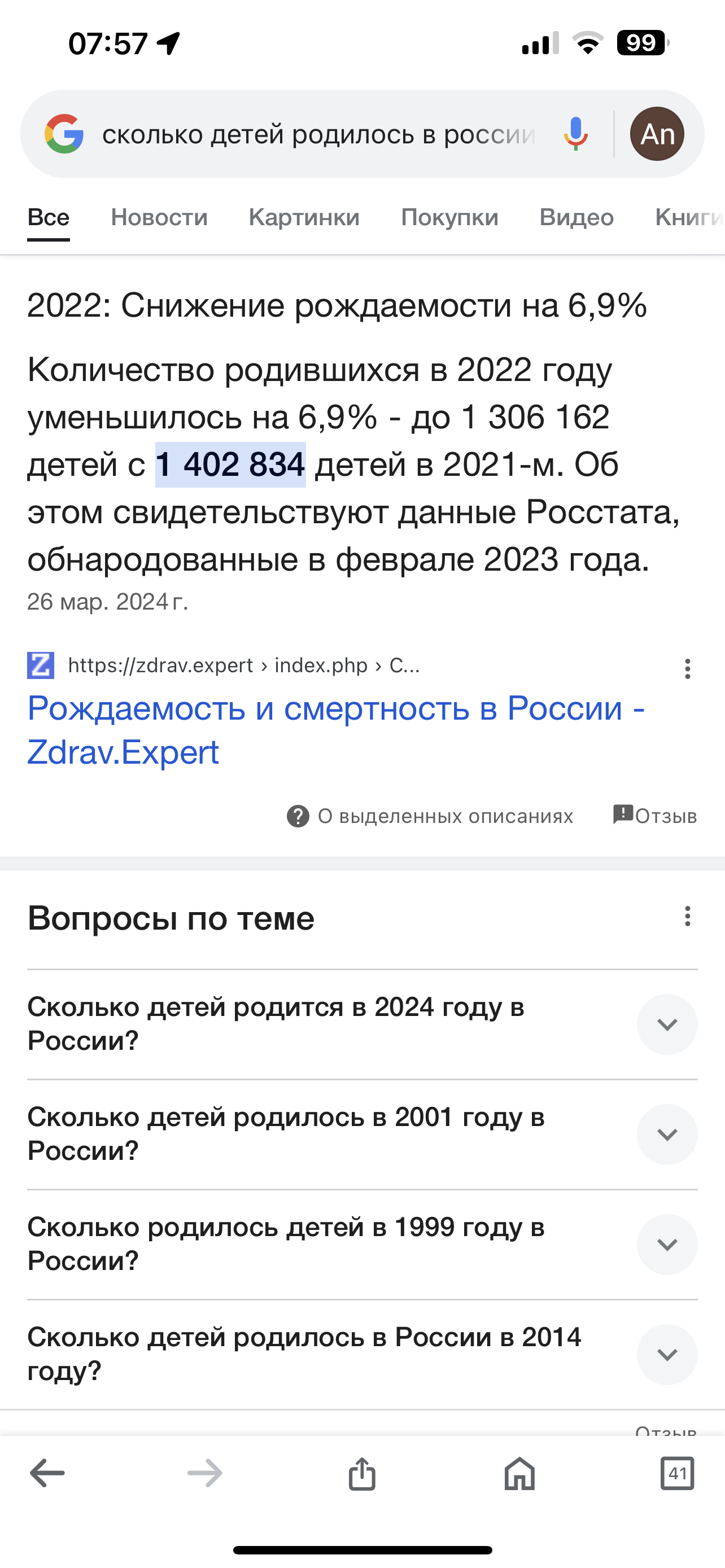Image resolution: width=725 pixels, height=1568 pixels.
Task: Expand the question about 2014 births
Action: pos(667,1354)
